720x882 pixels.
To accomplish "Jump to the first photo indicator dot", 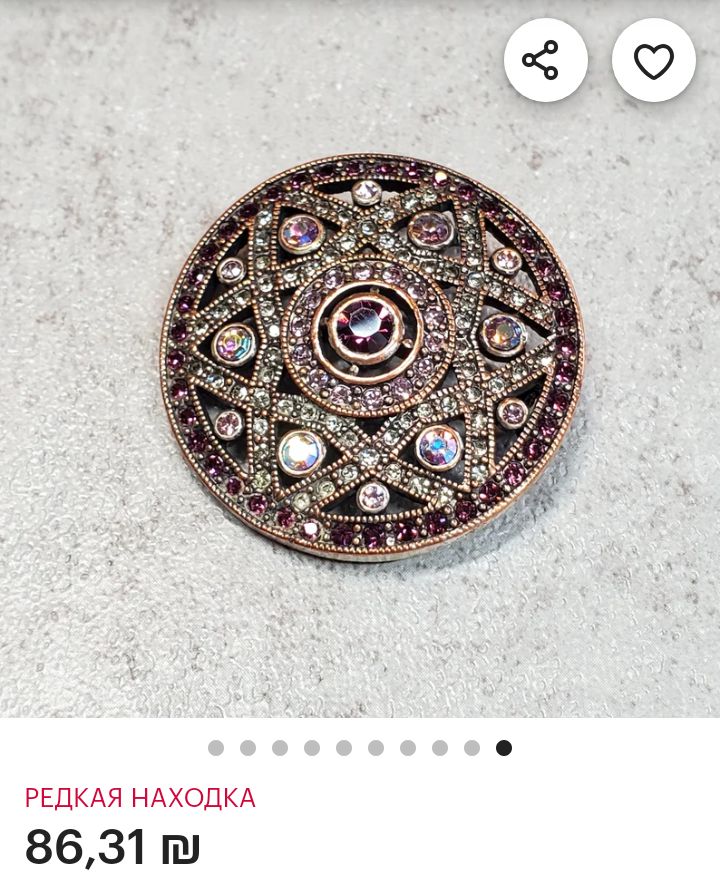I will 216,748.
